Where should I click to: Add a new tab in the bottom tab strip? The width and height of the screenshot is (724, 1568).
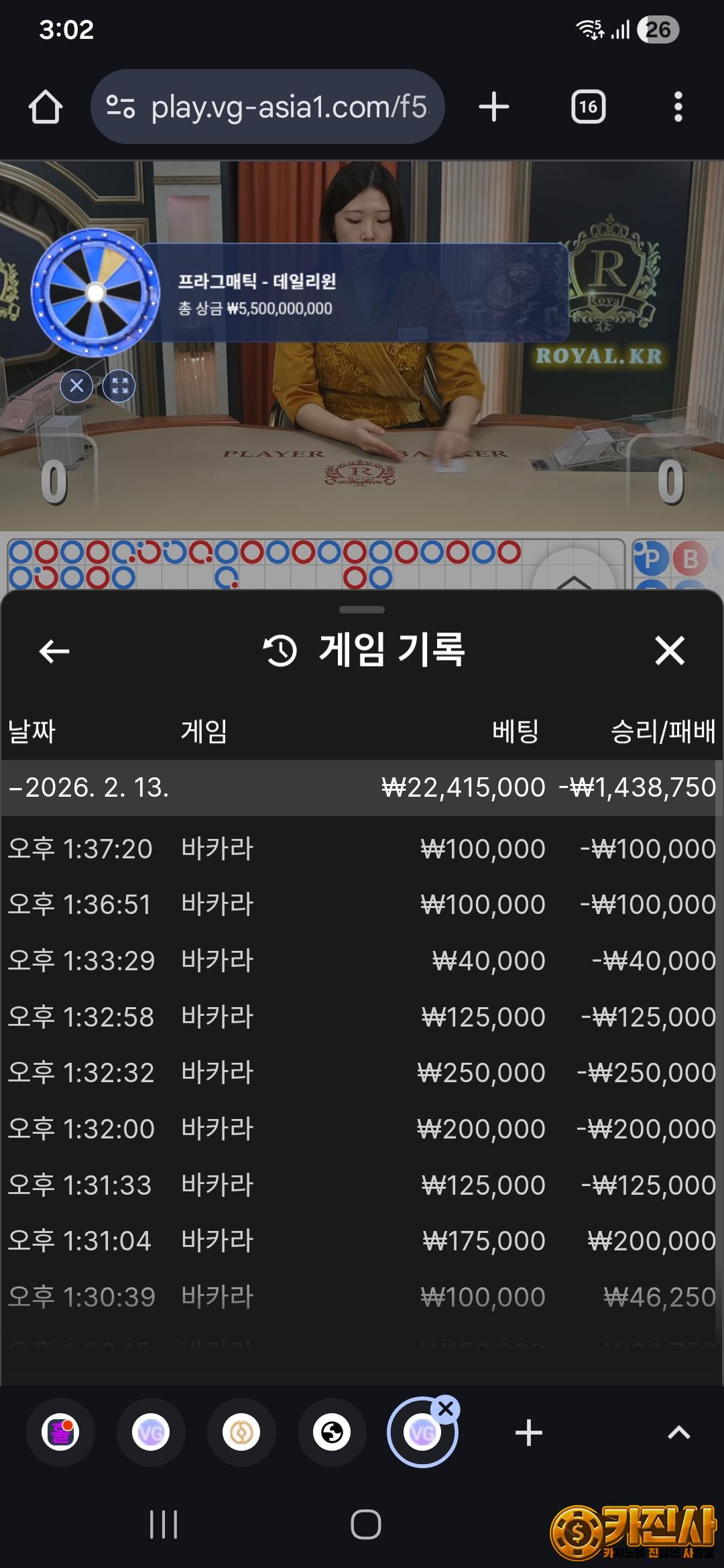(528, 1433)
